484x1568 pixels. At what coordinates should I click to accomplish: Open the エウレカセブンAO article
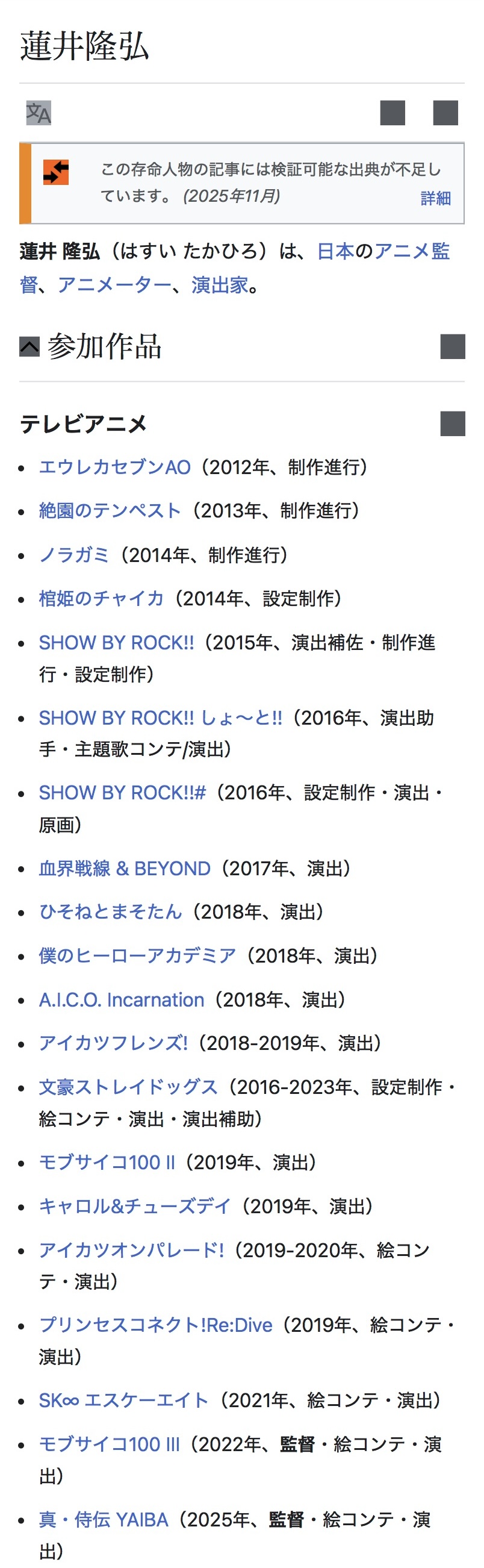pyautogui.click(x=115, y=467)
